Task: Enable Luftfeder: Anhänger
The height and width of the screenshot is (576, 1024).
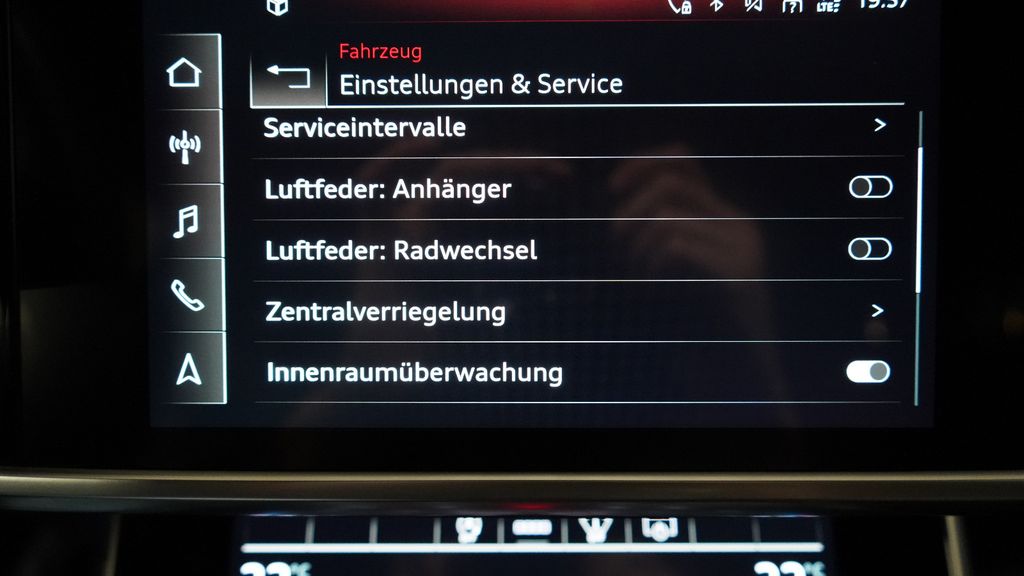Action: tap(870, 187)
